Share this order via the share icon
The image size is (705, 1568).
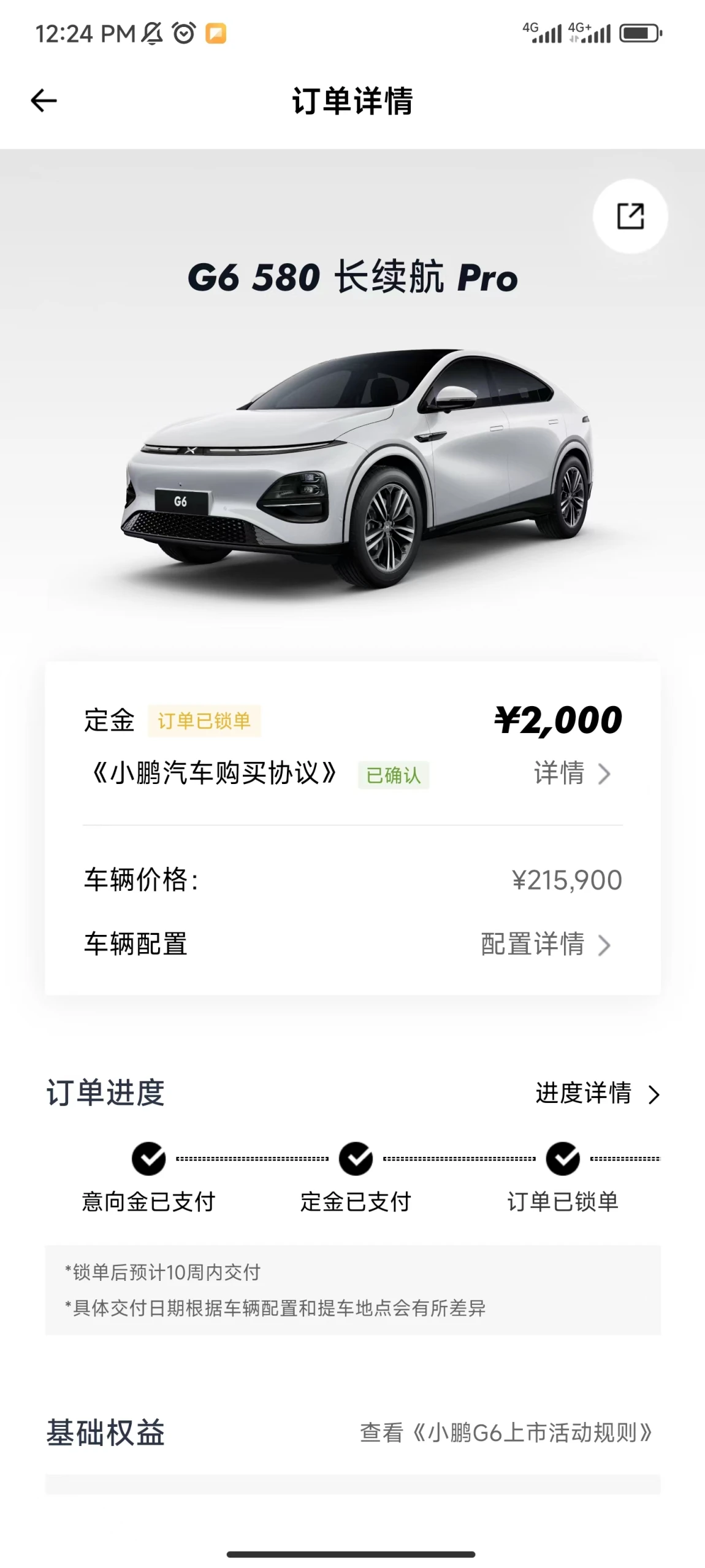point(630,216)
